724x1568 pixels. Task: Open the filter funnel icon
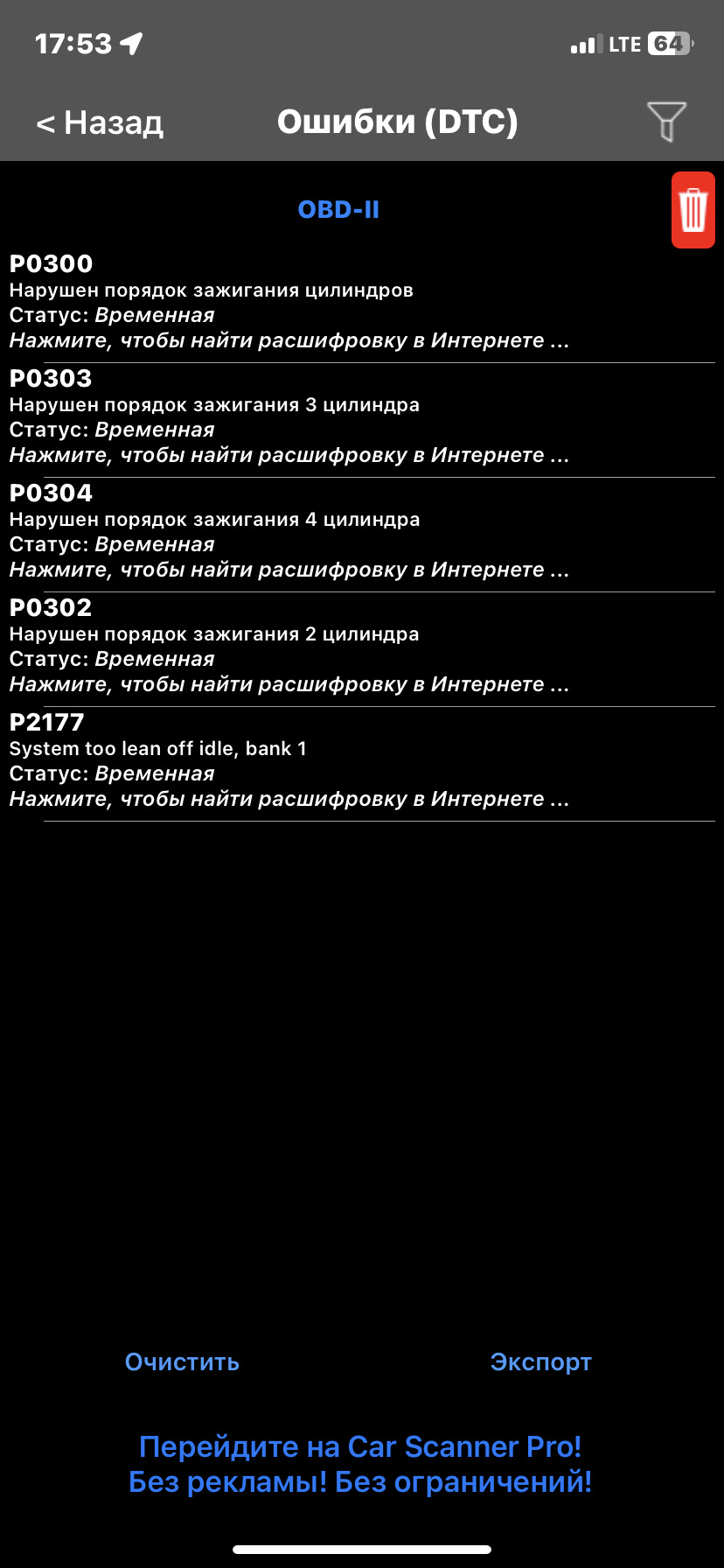[x=666, y=122]
